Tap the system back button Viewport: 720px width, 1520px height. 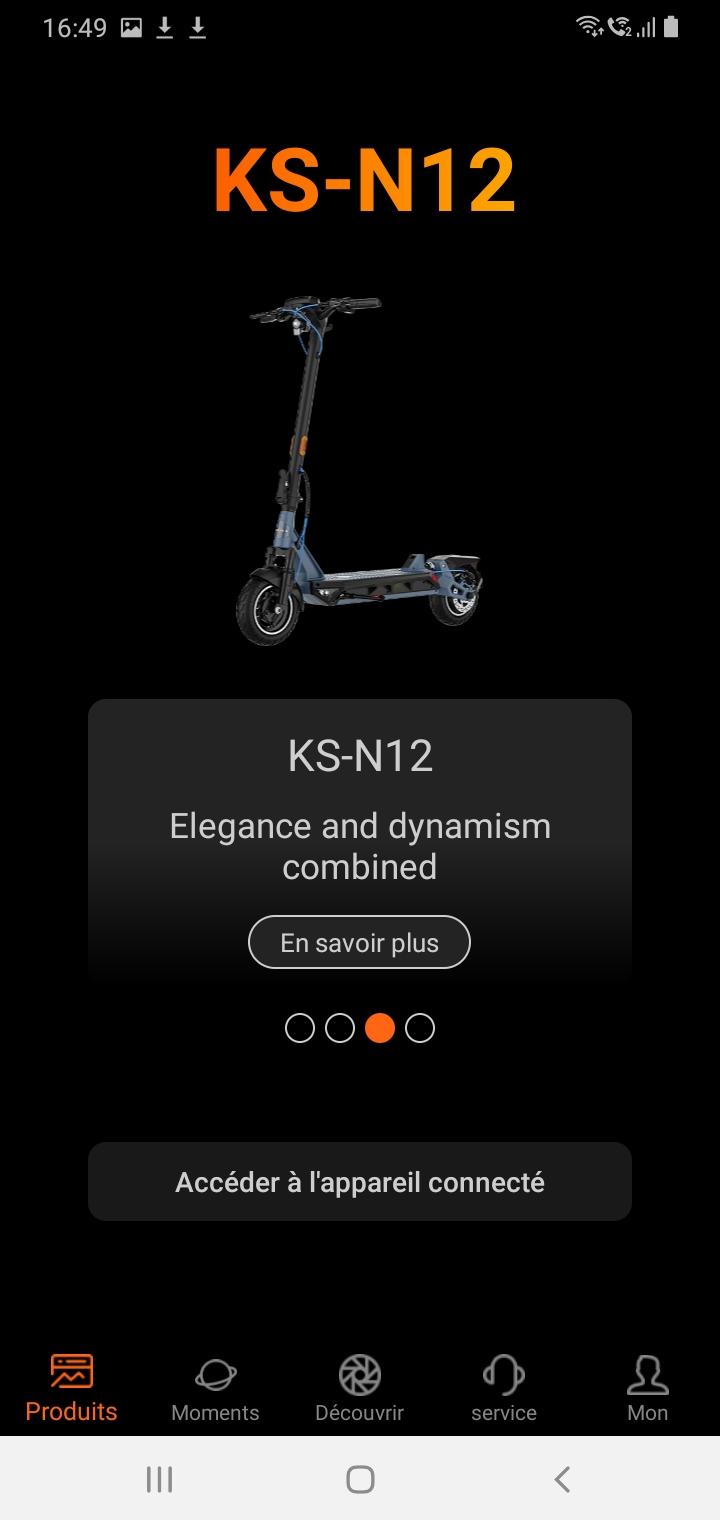point(562,1479)
